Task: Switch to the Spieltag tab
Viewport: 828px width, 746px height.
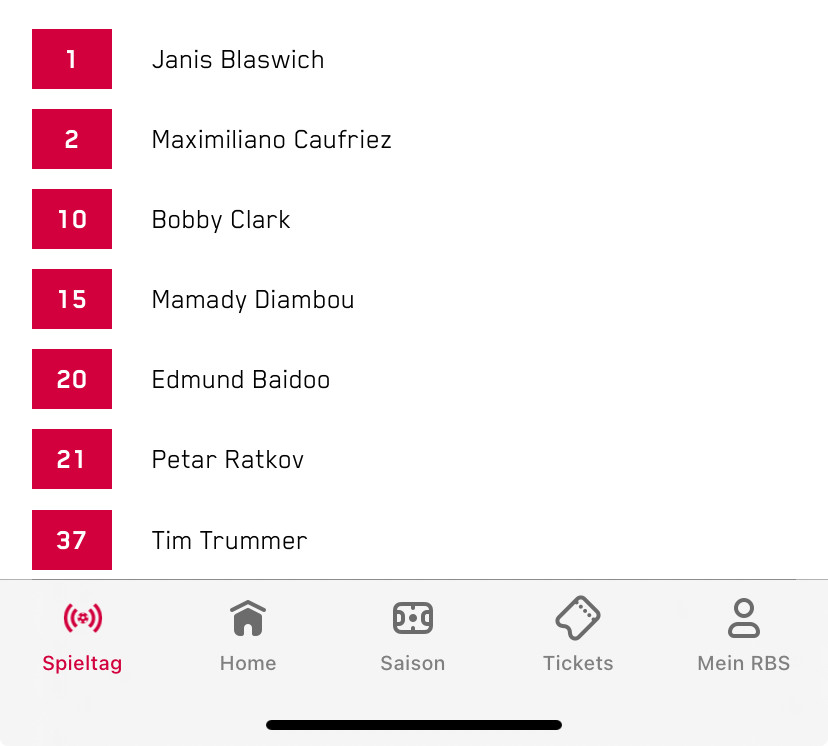Action: (82, 634)
